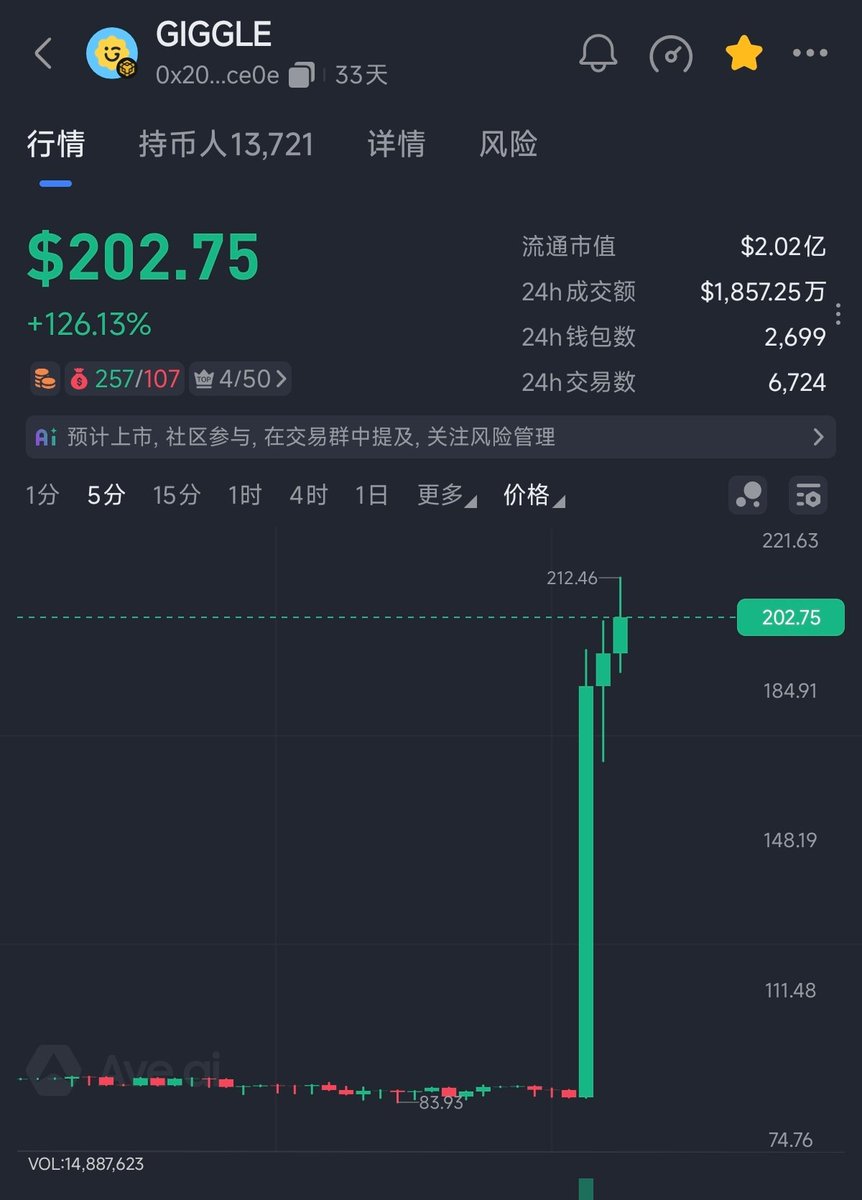Open the 风险 tab
The width and height of the screenshot is (862, 1200).
[508, 144]
